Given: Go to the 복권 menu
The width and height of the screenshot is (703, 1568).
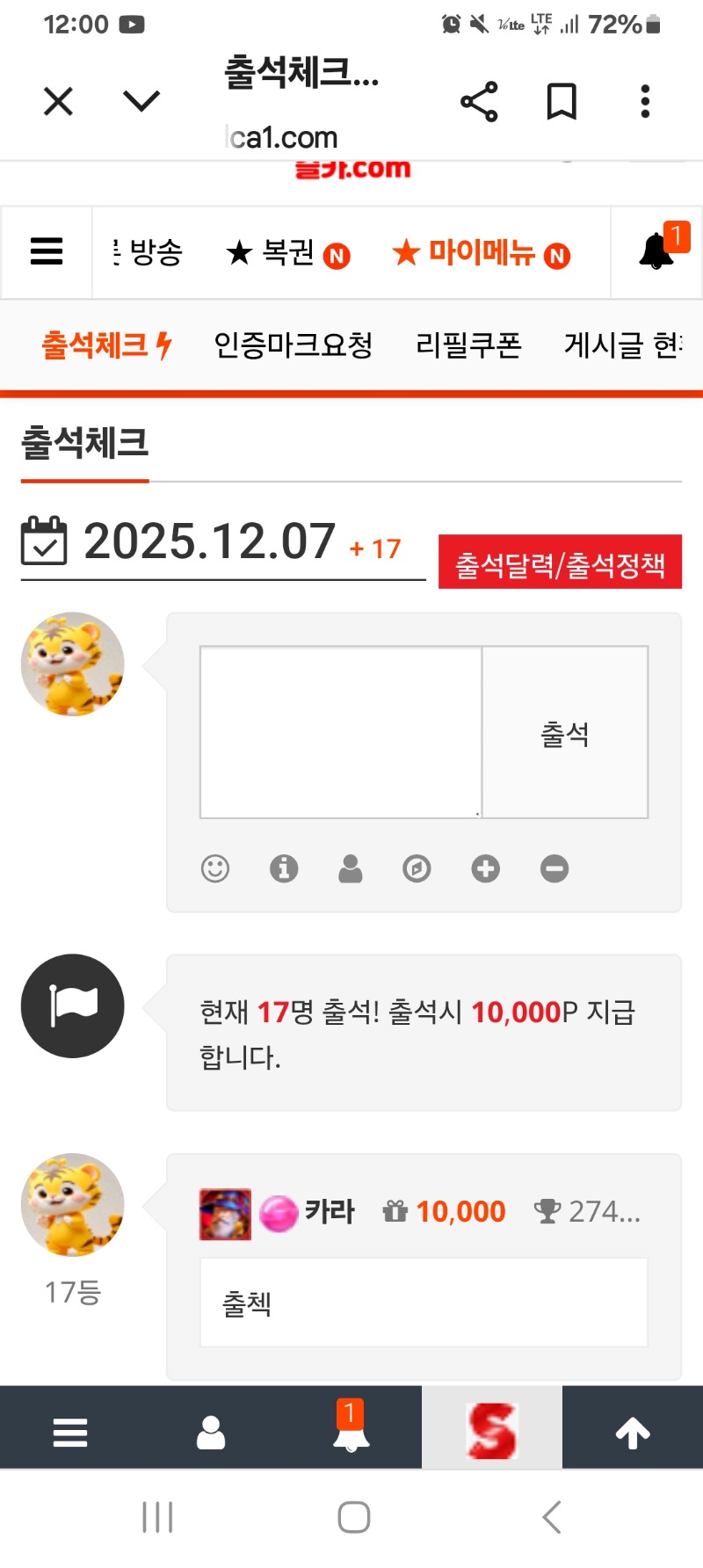Looking at the screenshot, I should coord(288,253).
